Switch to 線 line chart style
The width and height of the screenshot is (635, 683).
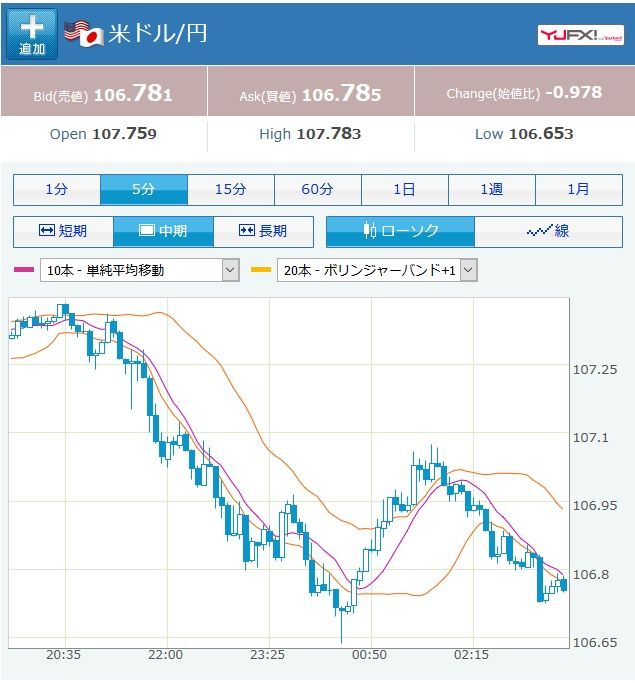click(548, 231)
